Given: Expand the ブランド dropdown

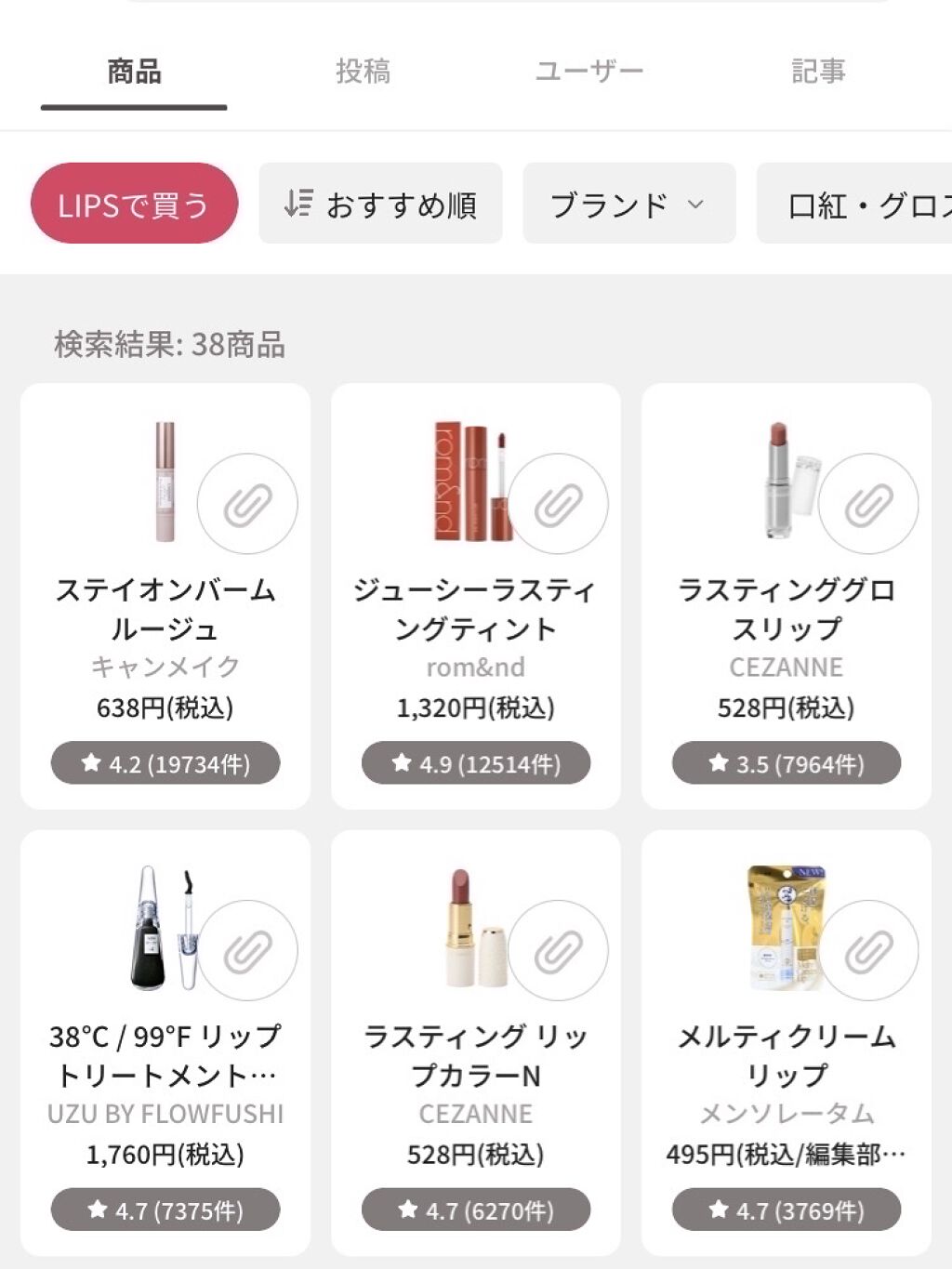Looking at the screenshot, I should (x=628, y=205).
